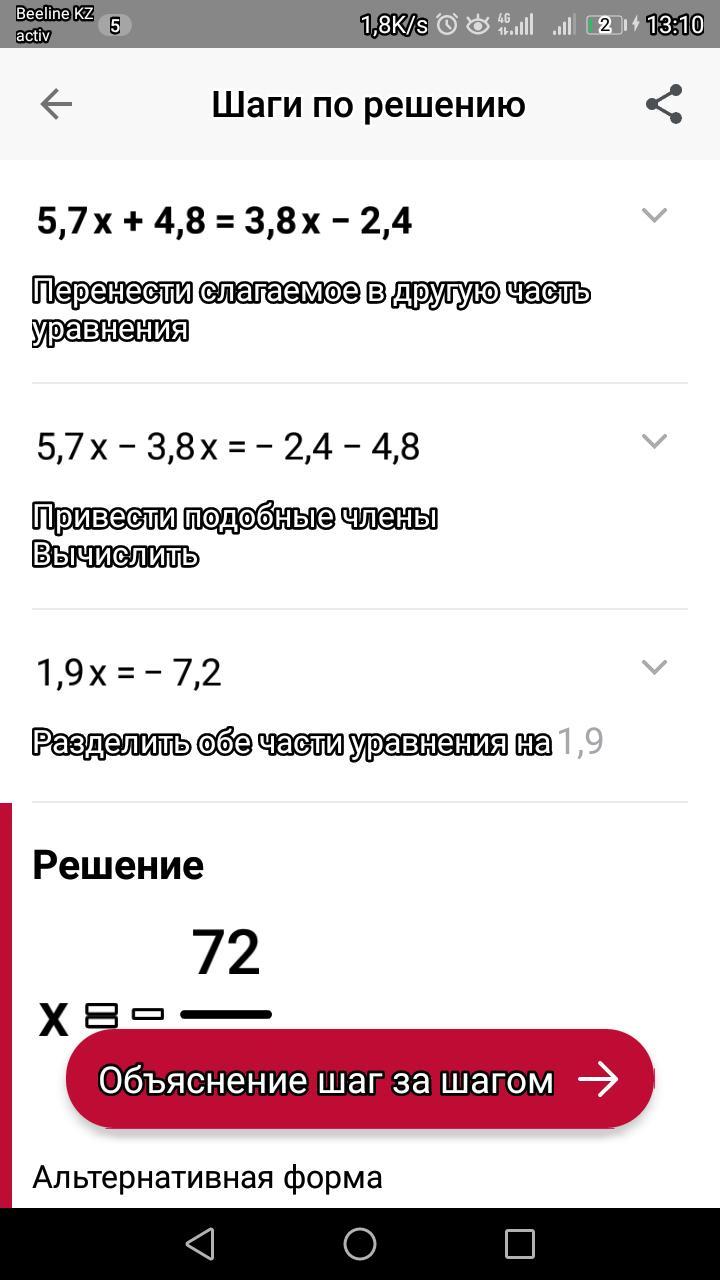
Task: Go back using the top-left arrow
Action: pyautogui.click(x=56, y=104)
